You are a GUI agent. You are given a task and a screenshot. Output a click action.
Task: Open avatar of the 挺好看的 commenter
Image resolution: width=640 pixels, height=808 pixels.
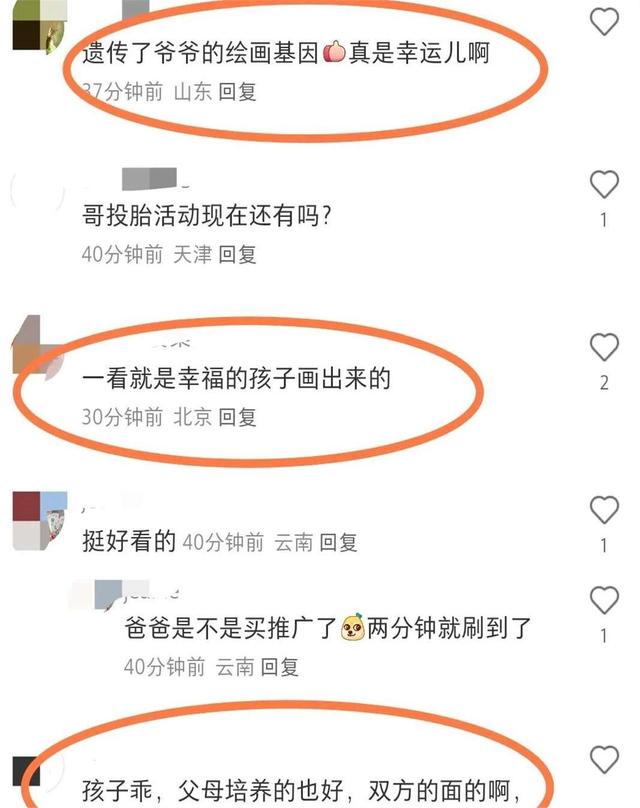(38, 519)
